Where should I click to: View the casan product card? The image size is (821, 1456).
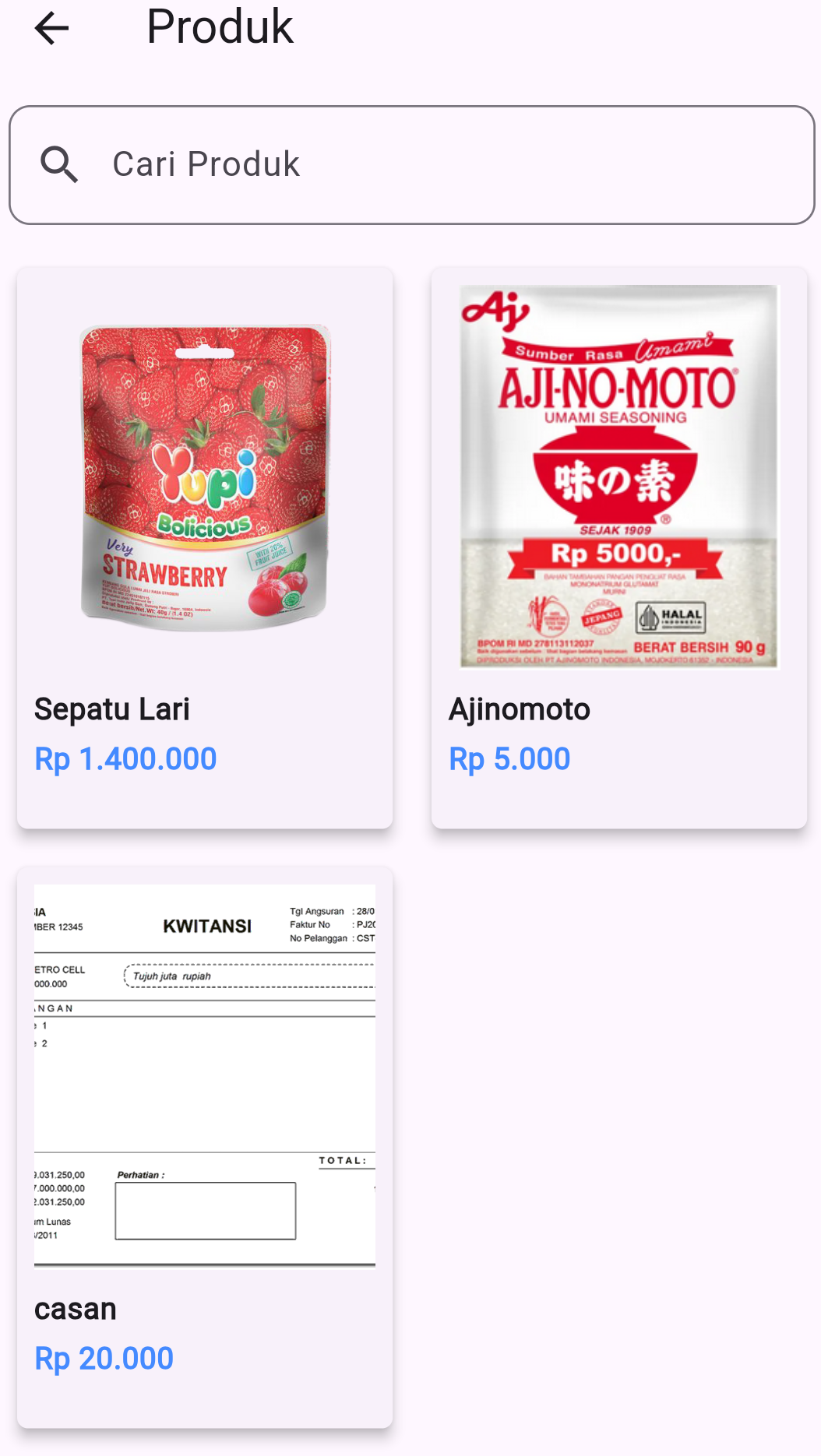(x=205, y=1147)
